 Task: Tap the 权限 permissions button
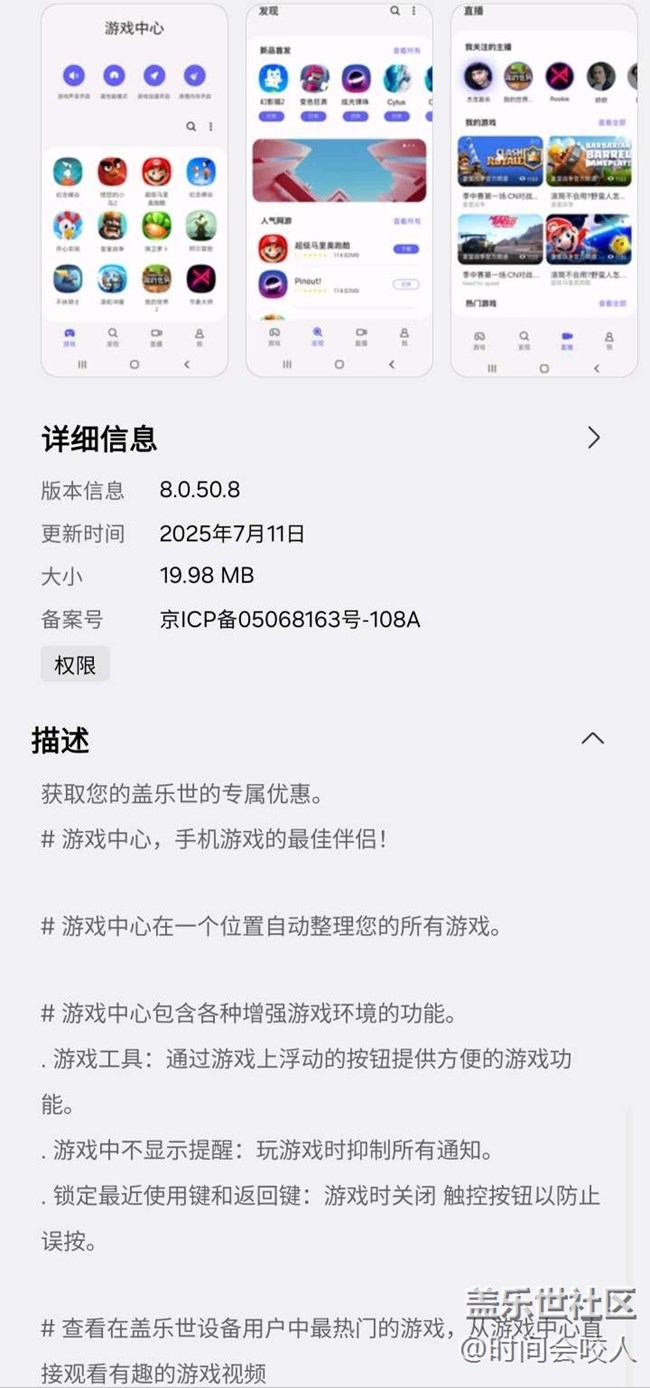pyautogui.click(x=75, y=665)
